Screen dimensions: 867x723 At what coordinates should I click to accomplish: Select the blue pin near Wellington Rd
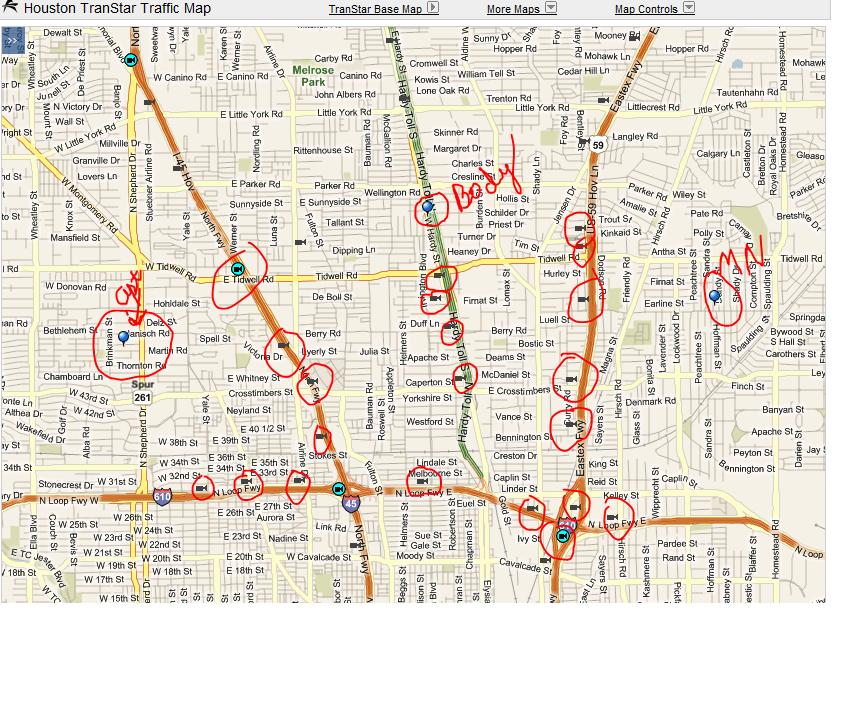click(428, 207)
